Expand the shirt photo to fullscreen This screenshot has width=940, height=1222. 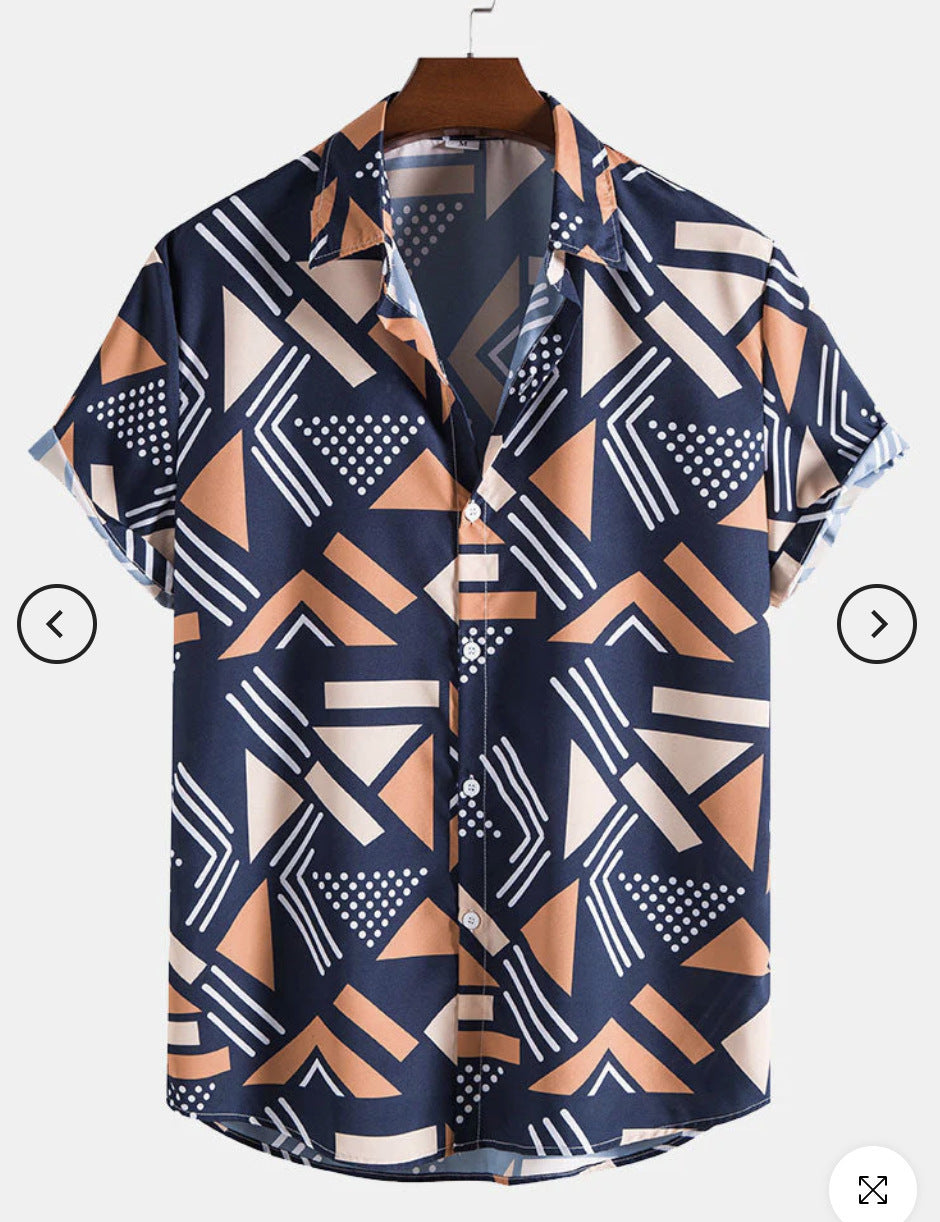(x=872, y=1189)
